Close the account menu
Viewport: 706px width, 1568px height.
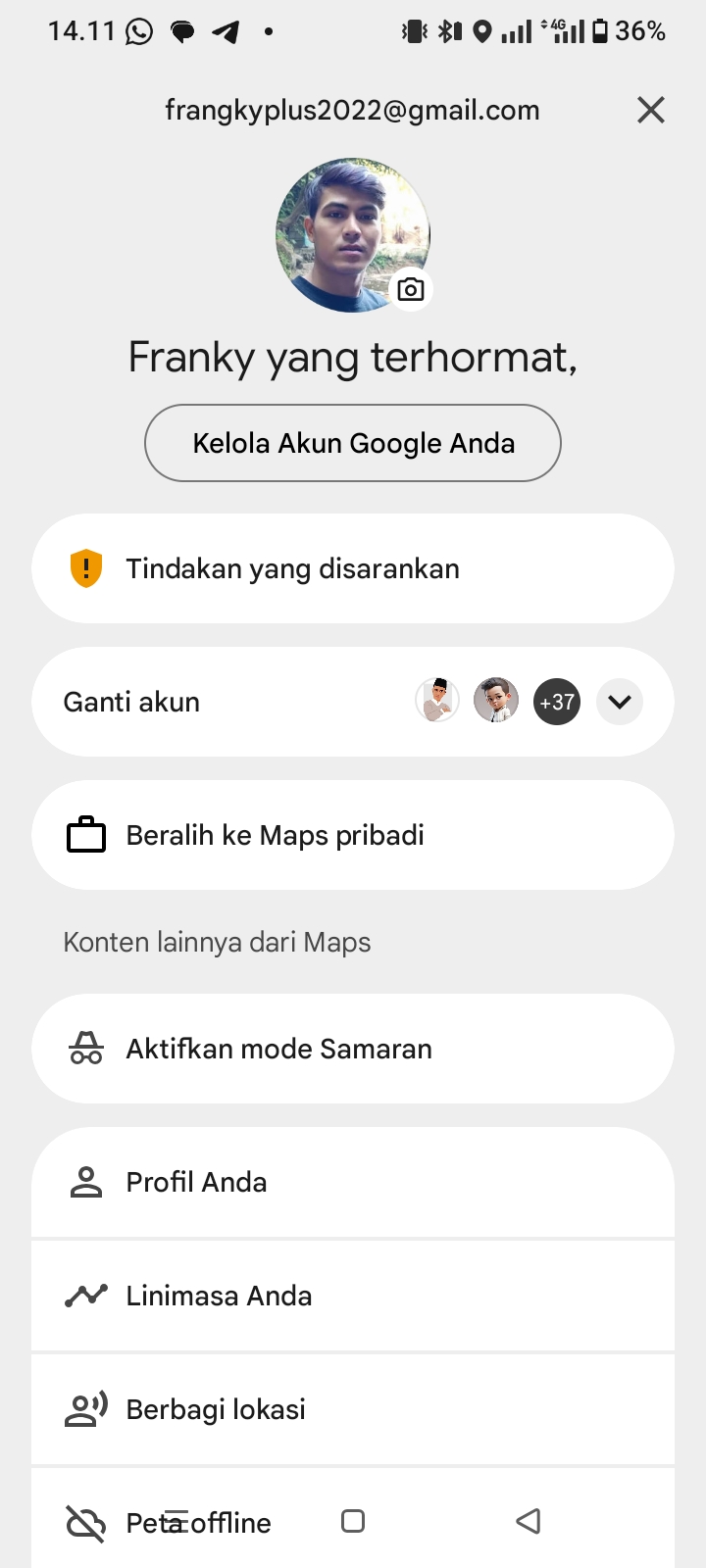(x=651, y=110)
